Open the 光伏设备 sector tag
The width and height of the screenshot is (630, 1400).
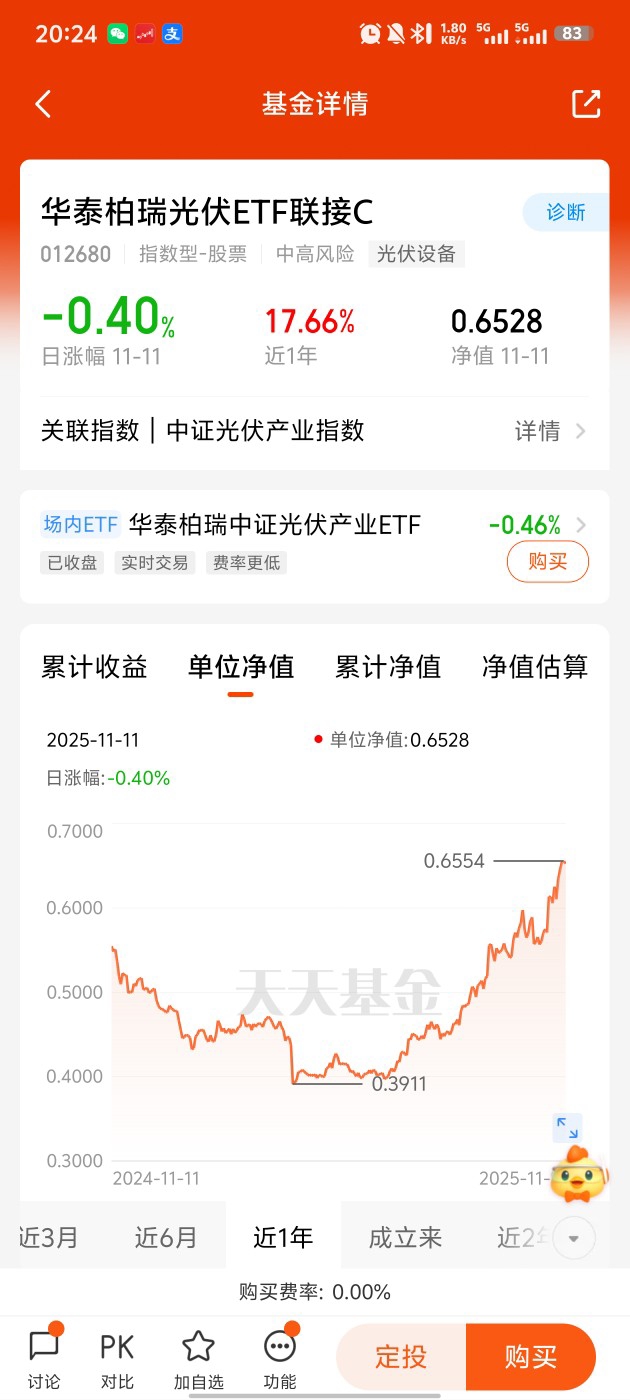click(416, 254)
